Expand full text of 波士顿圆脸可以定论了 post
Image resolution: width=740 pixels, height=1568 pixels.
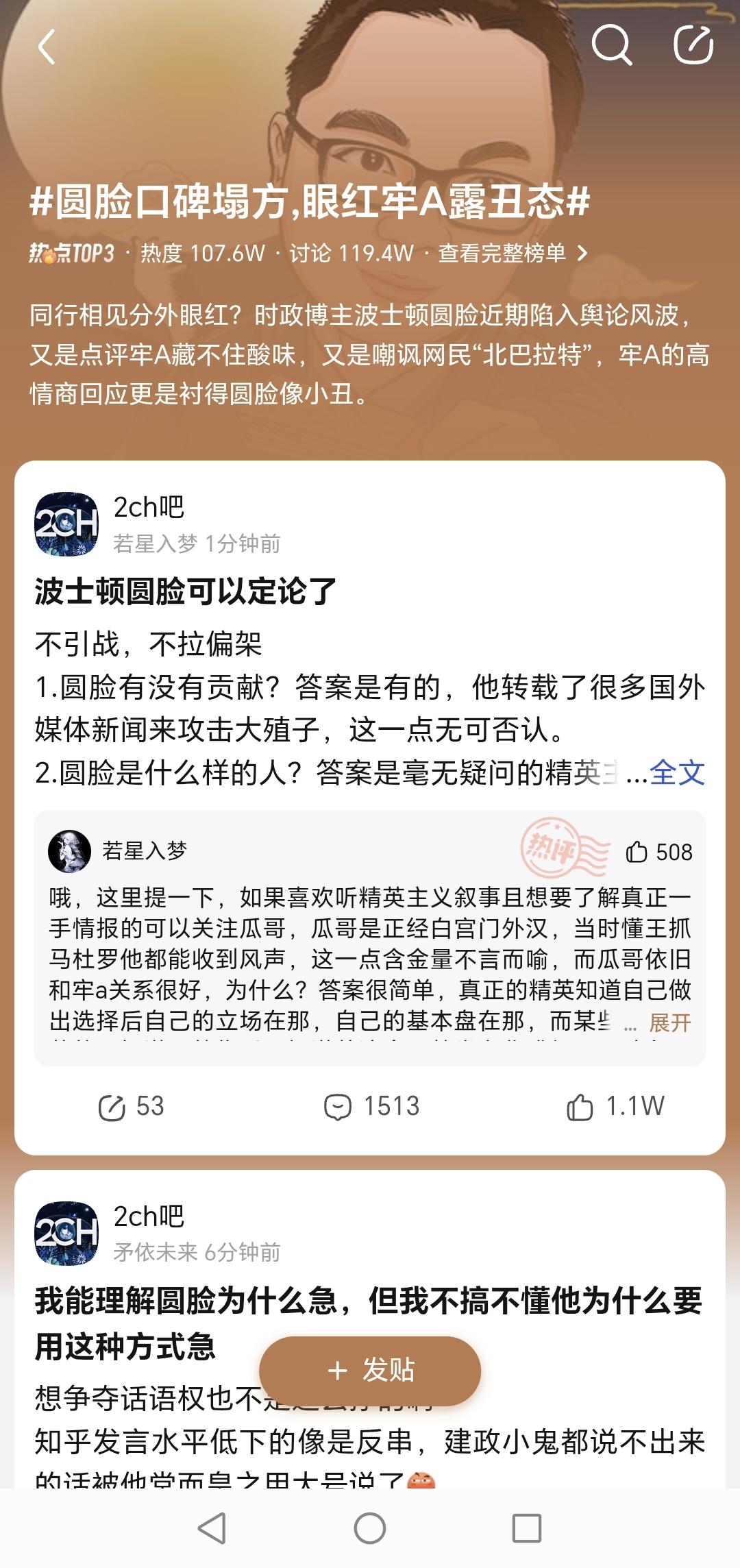[676, 773]
